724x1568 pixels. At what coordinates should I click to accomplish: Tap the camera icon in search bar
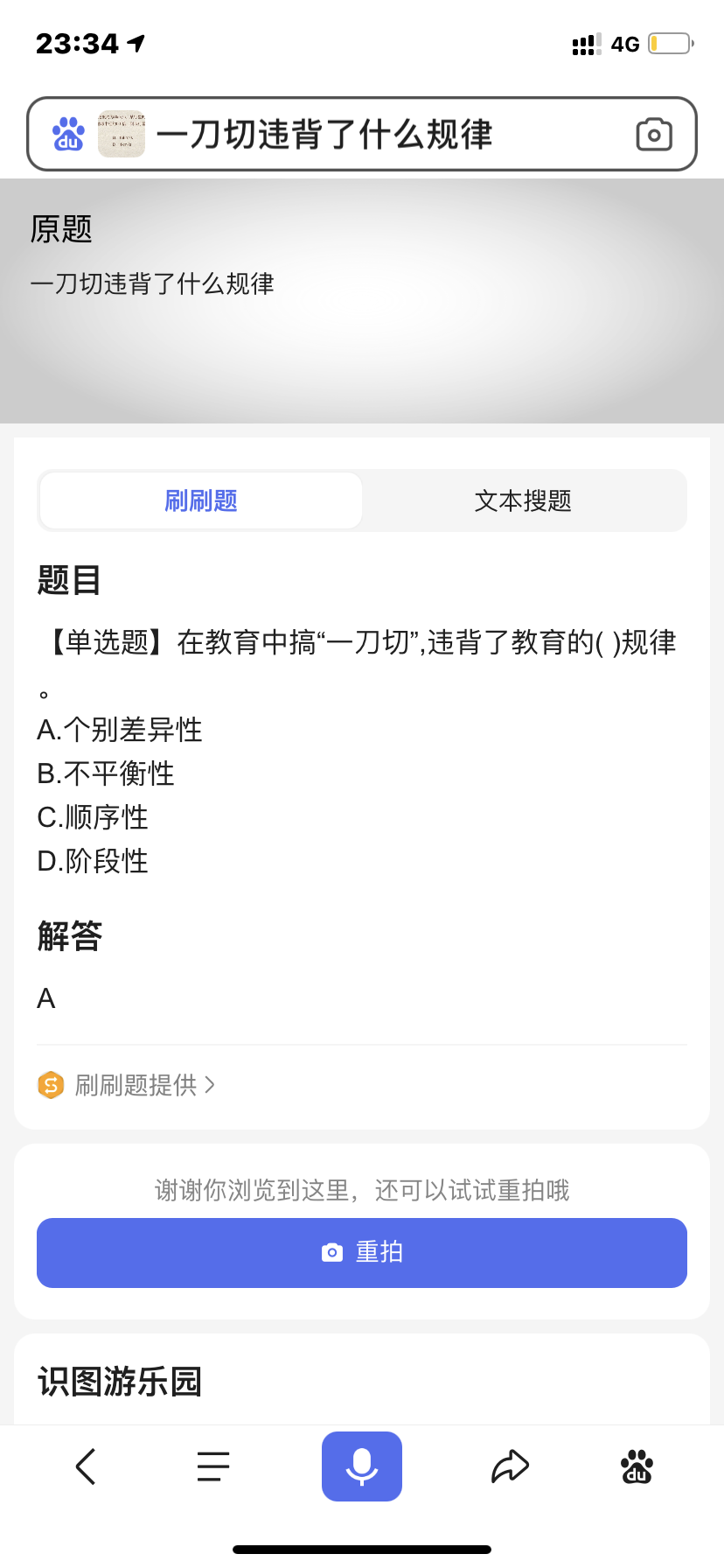tap(654, 135)
